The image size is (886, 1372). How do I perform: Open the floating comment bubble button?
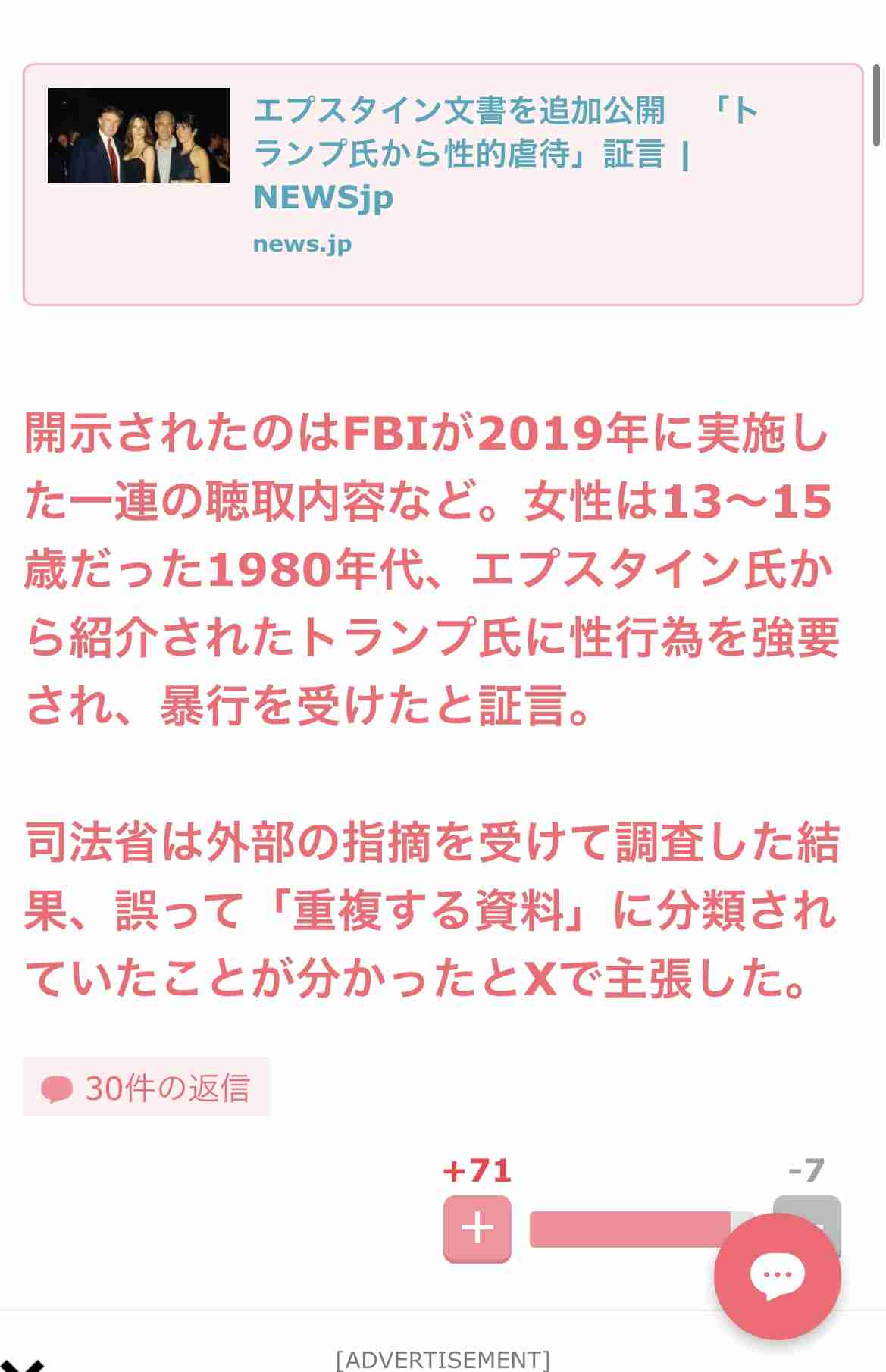[777, 1276]
